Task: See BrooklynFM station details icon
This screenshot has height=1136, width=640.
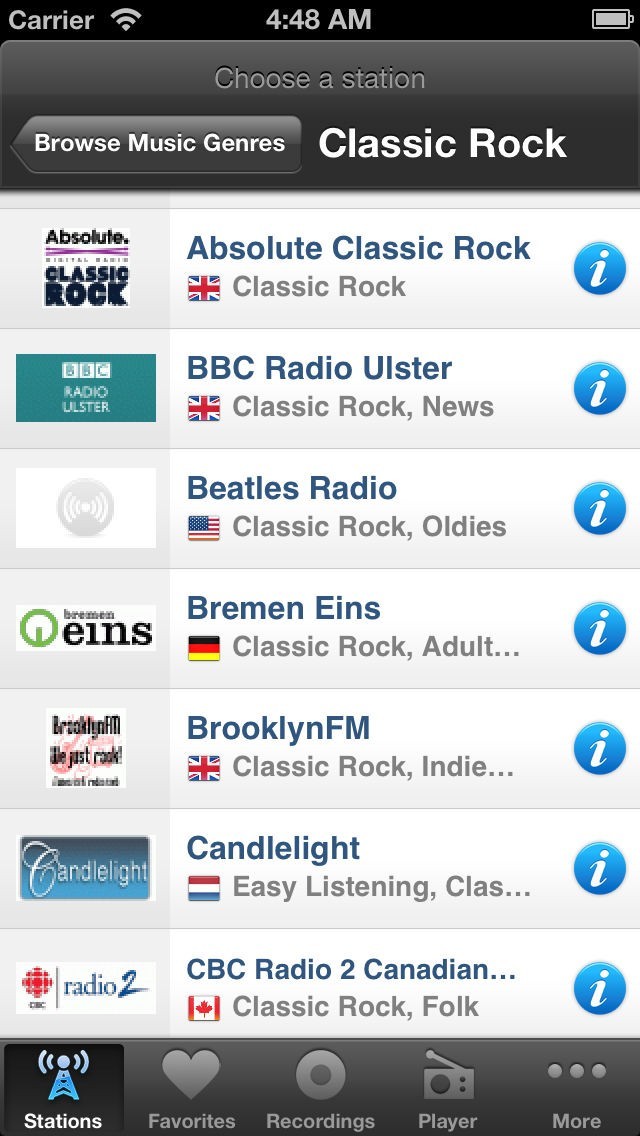Action: [599, 748]
